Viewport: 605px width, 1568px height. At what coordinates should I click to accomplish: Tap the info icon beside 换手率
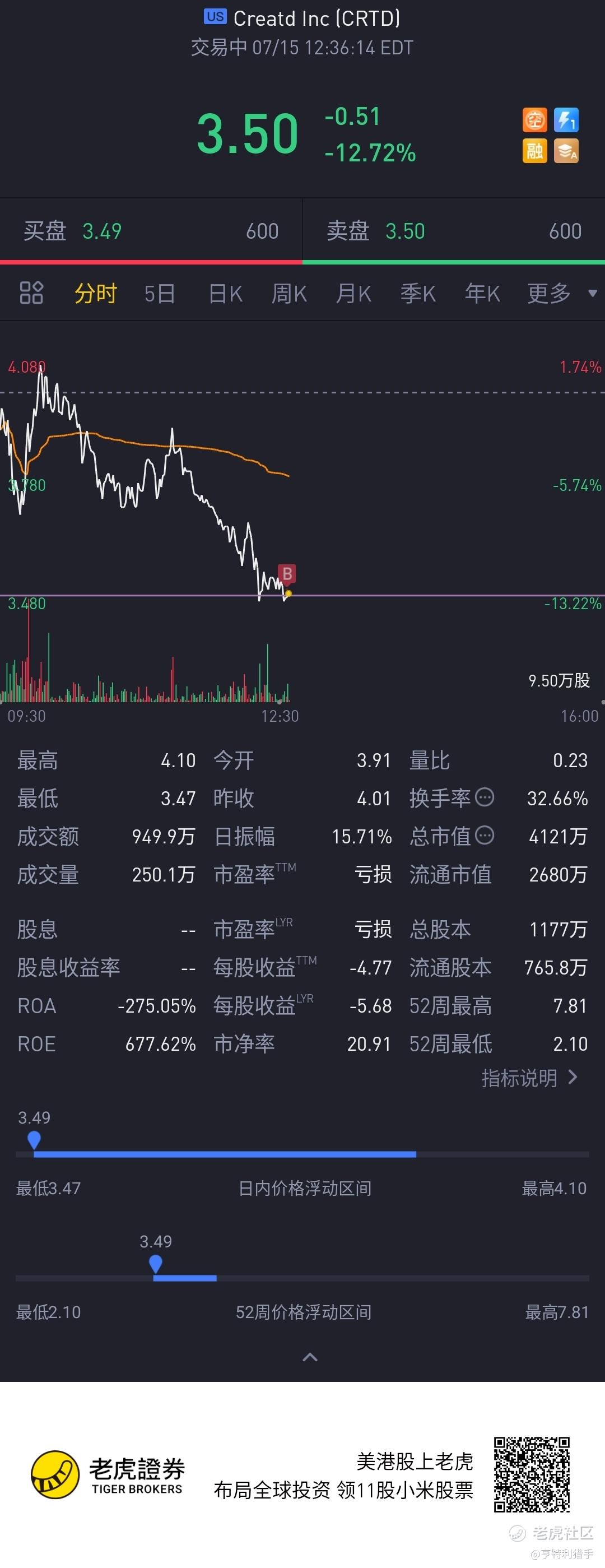[485, 797]
